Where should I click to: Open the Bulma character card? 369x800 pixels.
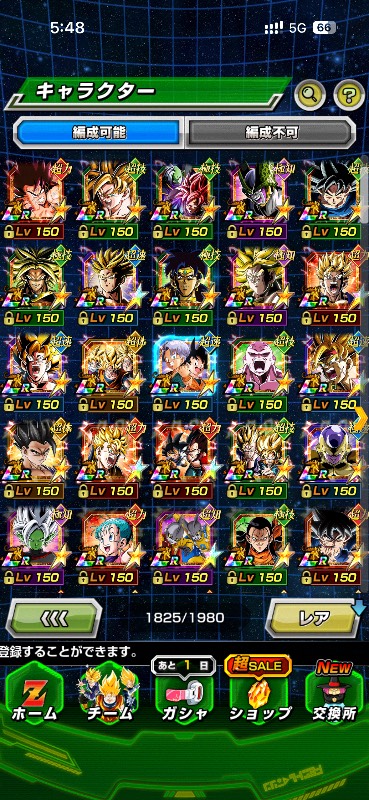click(110, 546)
